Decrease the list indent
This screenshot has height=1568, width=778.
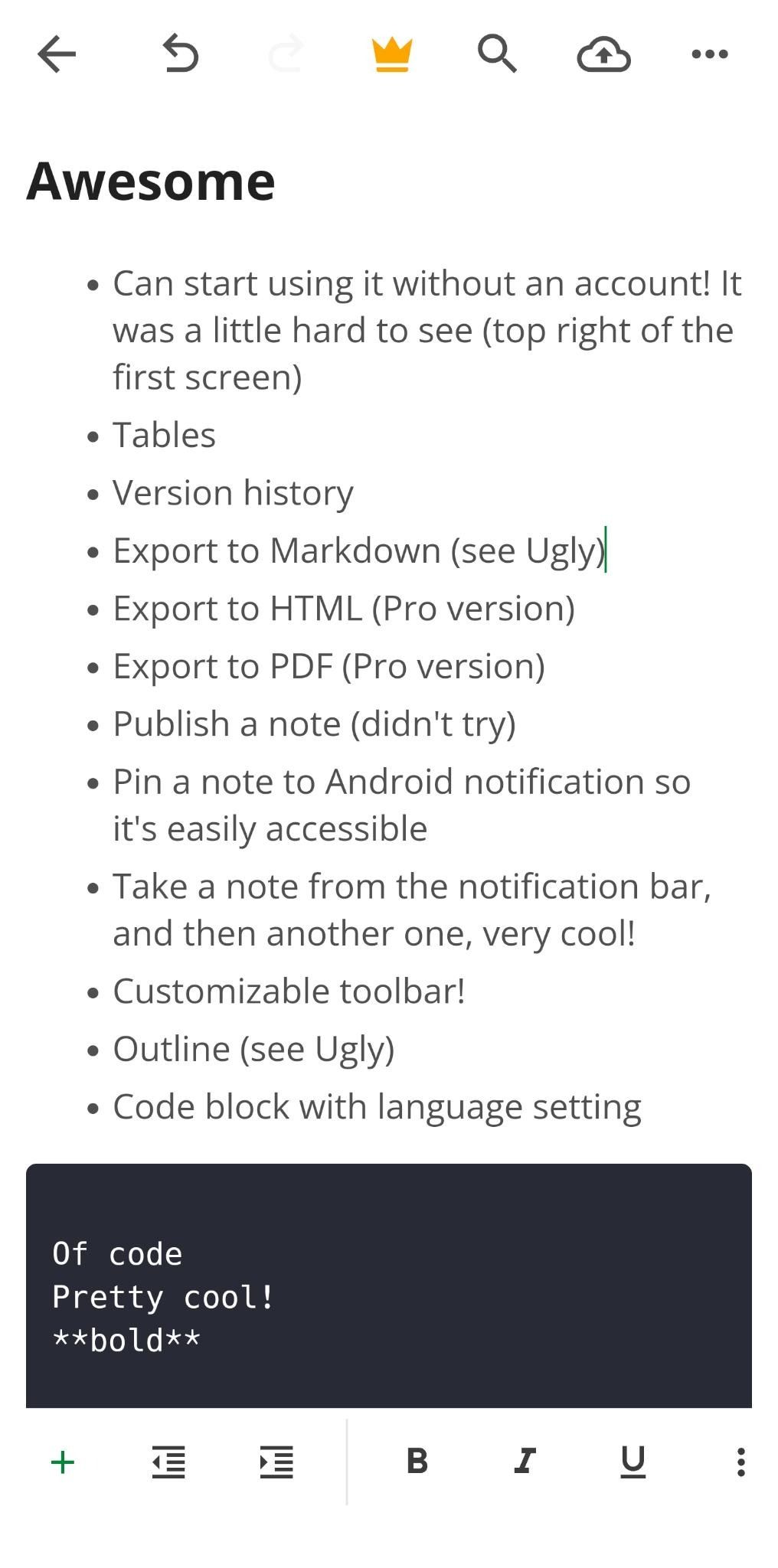click(168, 1462)
